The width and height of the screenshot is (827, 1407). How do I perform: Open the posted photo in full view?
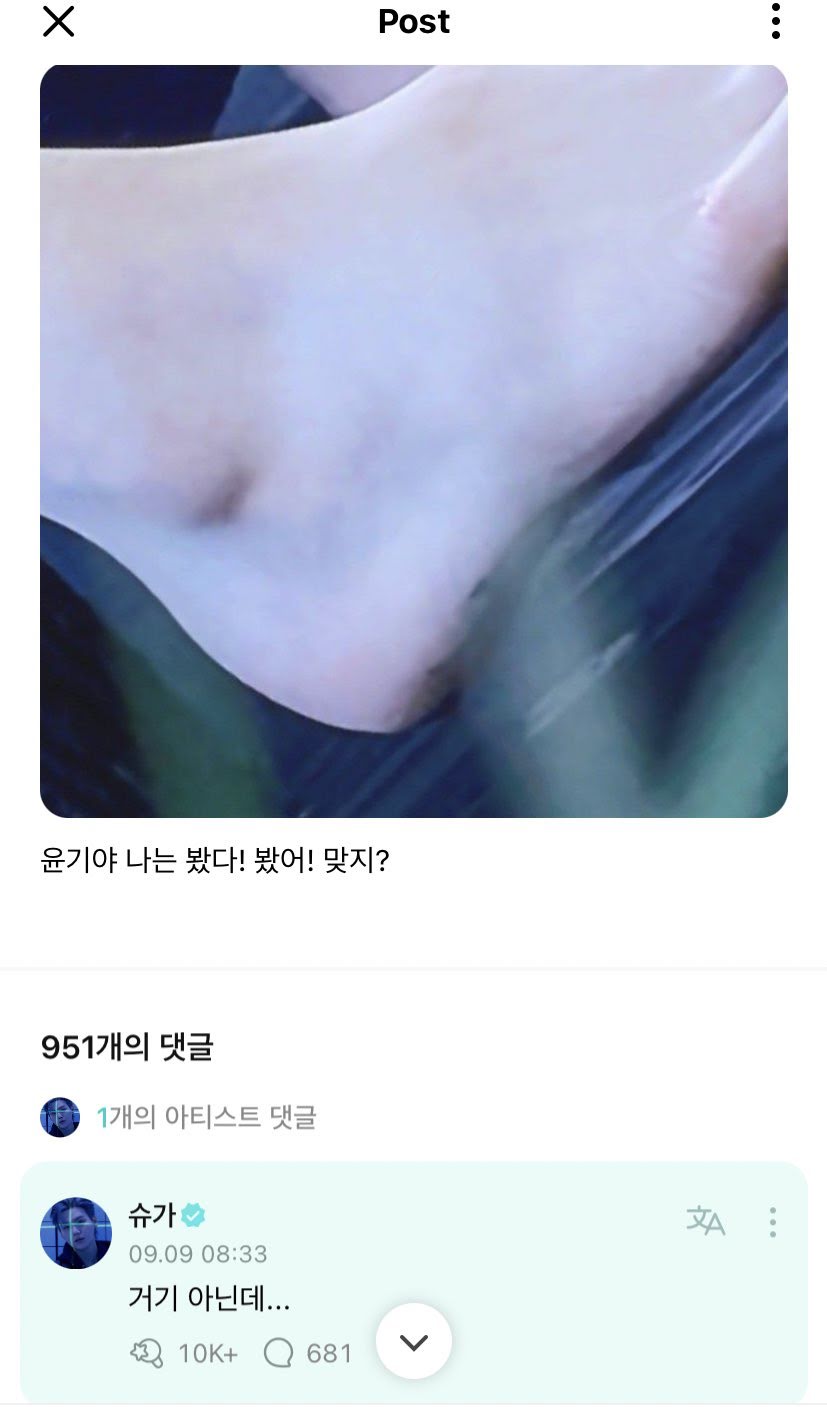(x=413, y=441)
